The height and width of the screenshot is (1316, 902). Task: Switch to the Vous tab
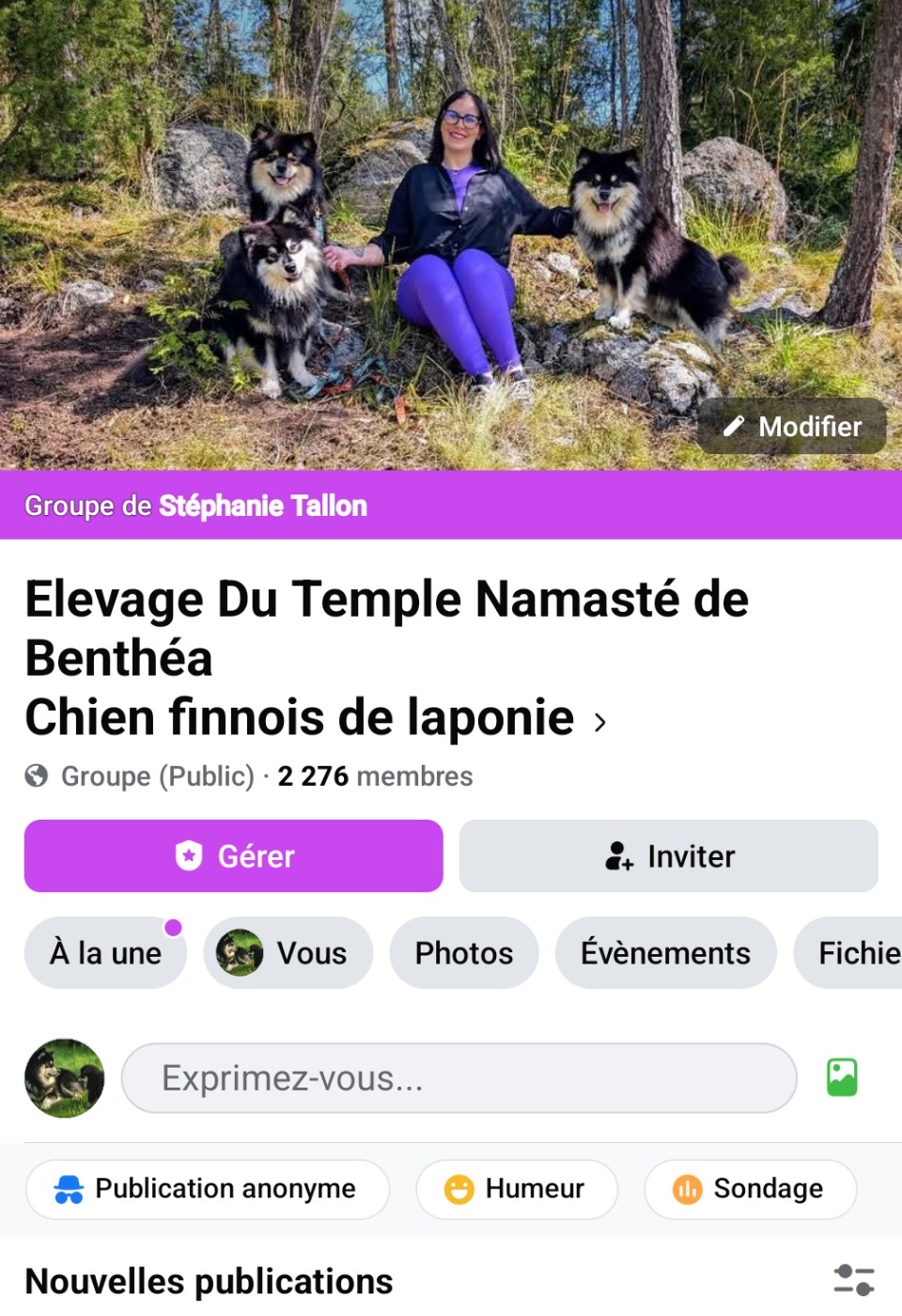[x=288, y=953]
